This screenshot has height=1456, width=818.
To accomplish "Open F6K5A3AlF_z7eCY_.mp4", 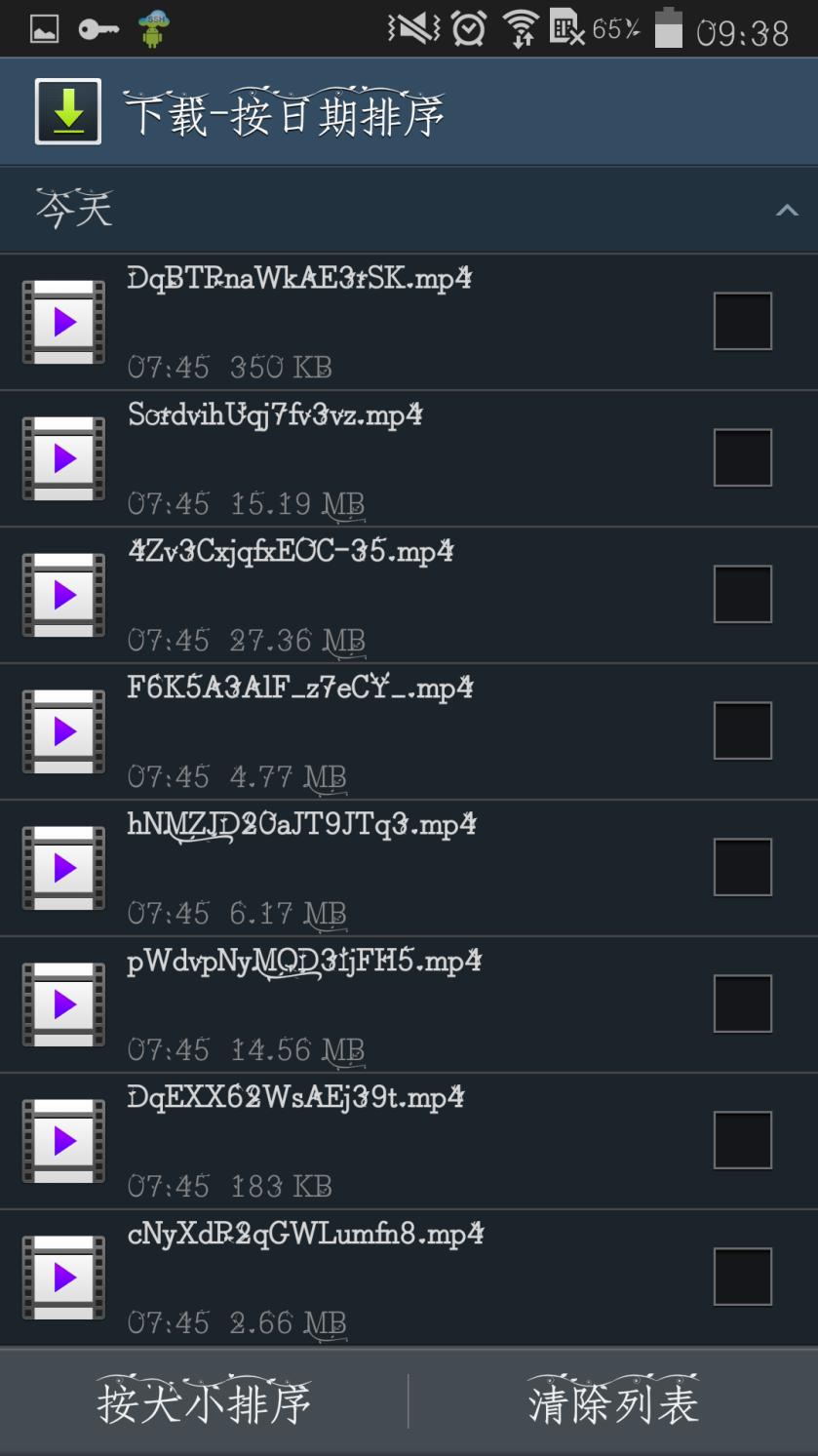I will coord(409,731).
